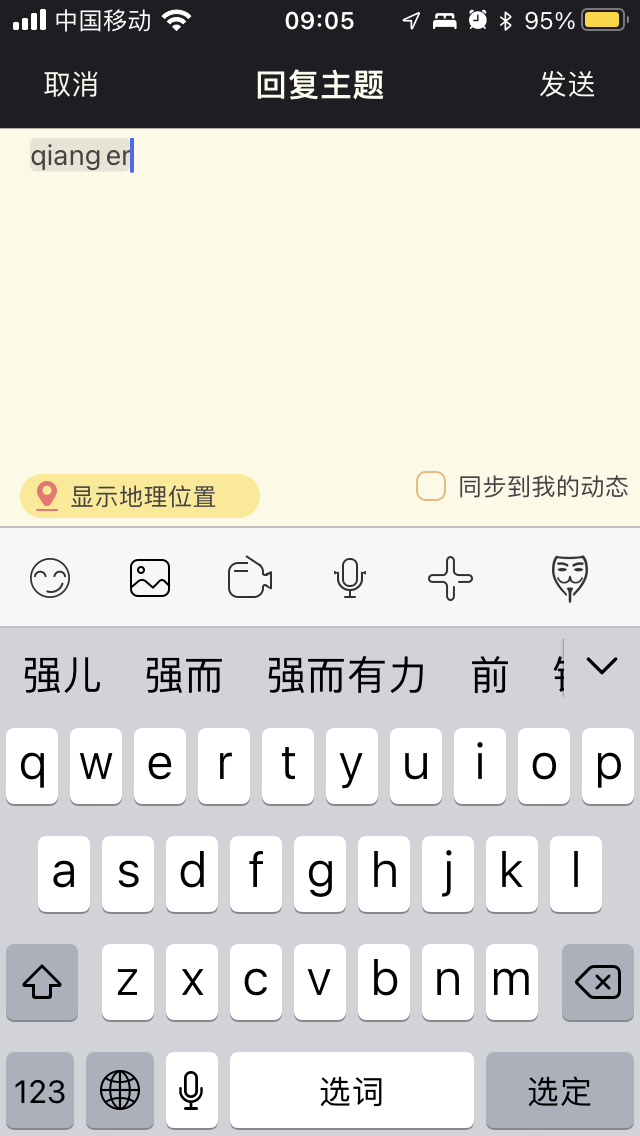Expand the candidate list chevron
This screenshot has width=640, height=1136.
tap(602, 666)
